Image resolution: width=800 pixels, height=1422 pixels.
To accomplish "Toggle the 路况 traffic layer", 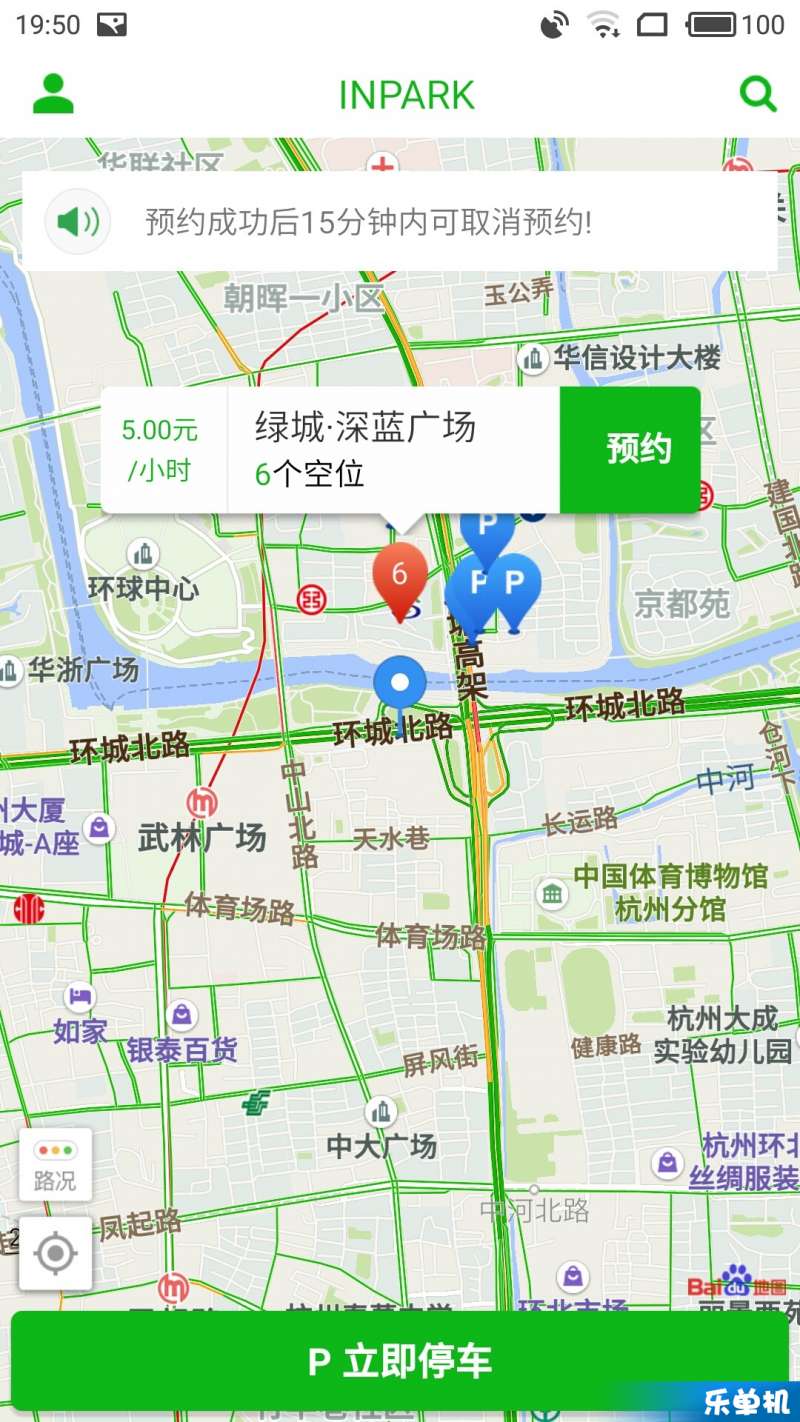I will (55, 1165).
